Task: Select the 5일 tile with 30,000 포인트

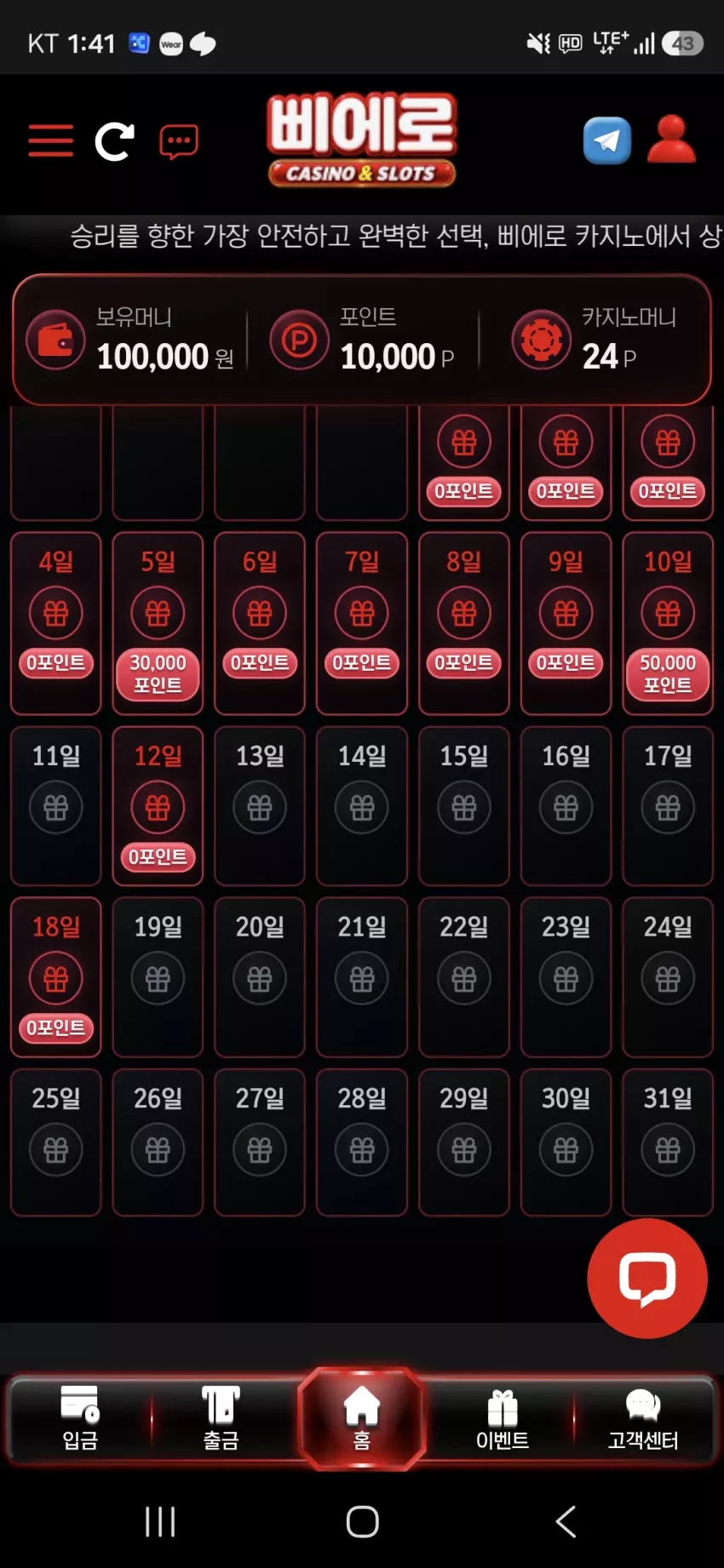Action: coord(158,623)
